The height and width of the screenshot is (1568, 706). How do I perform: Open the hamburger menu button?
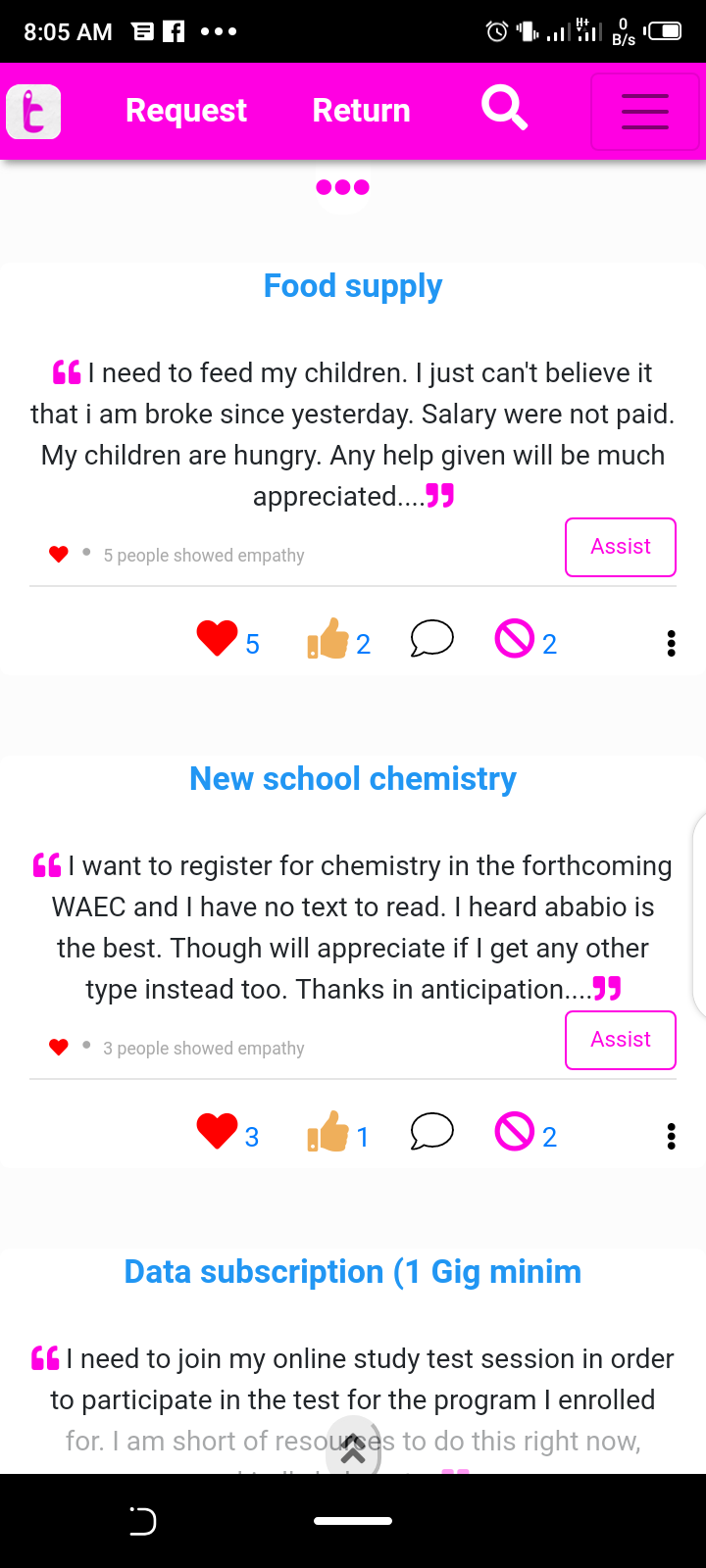(x=645, y=112)
